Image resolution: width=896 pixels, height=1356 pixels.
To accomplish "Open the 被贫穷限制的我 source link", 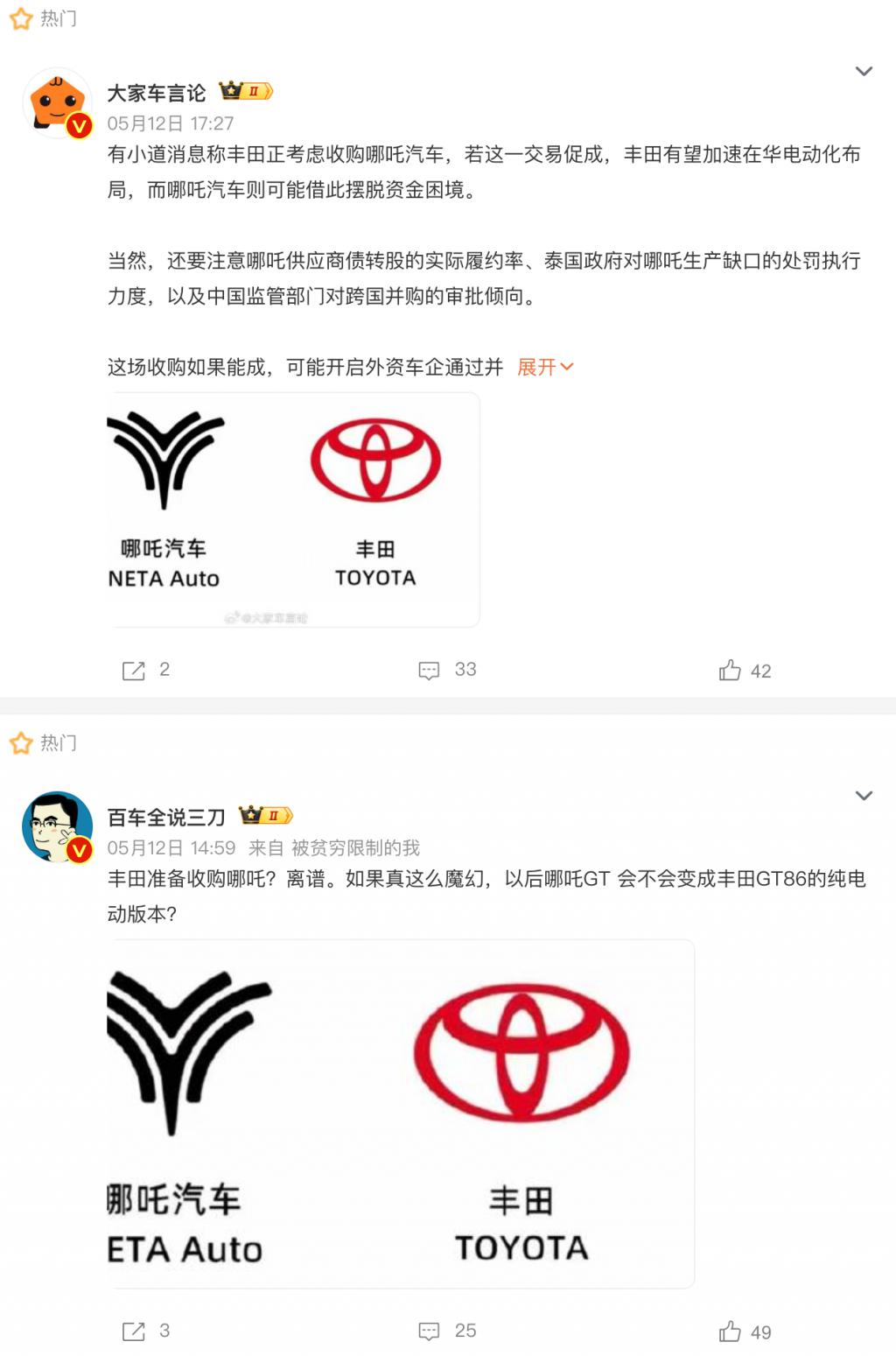I will tap(355, 847).
